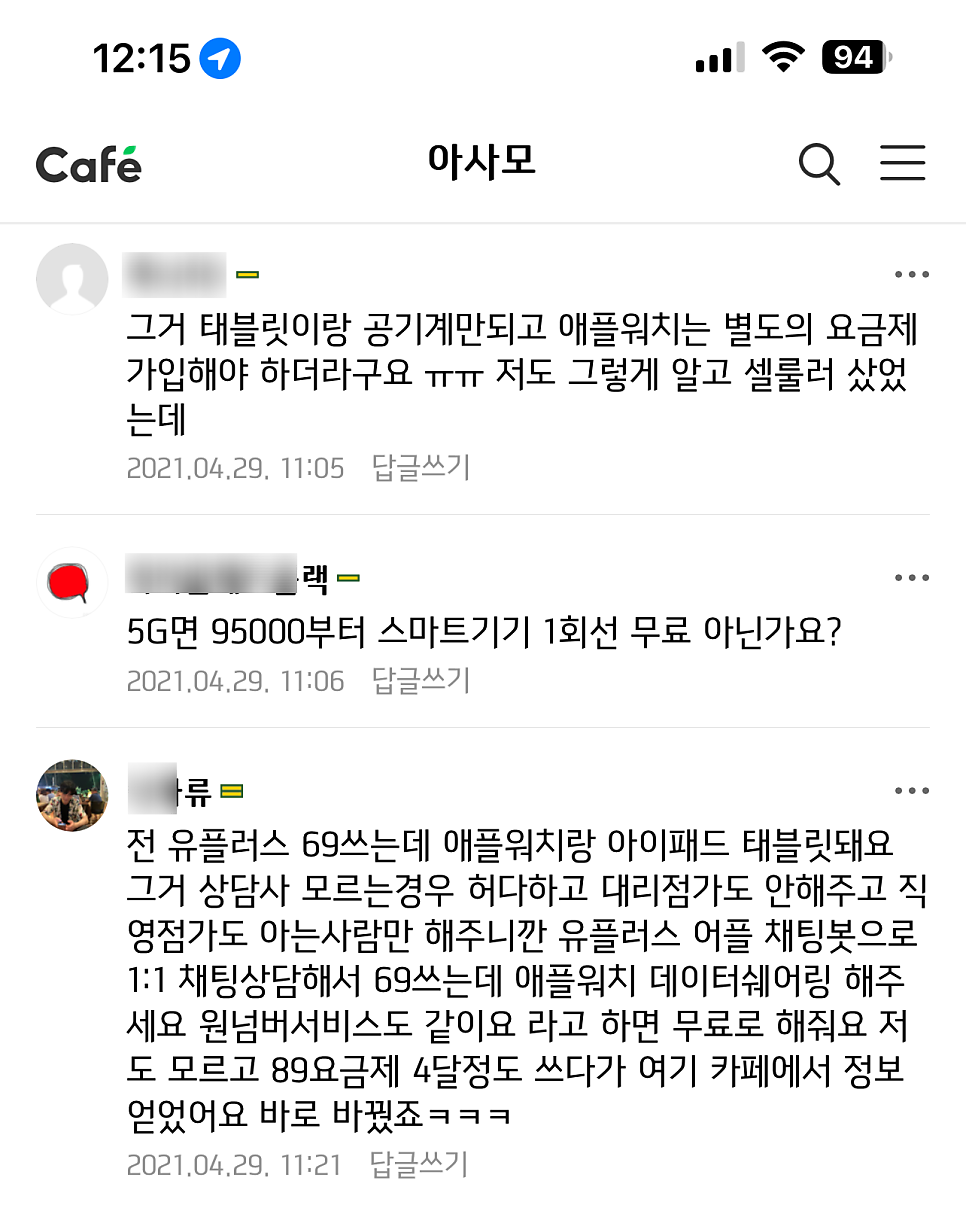This screenshot has height=1208, width=966.
Task: Open the hamburger menu
Action: pyautogui.click(x=902, y=163)
